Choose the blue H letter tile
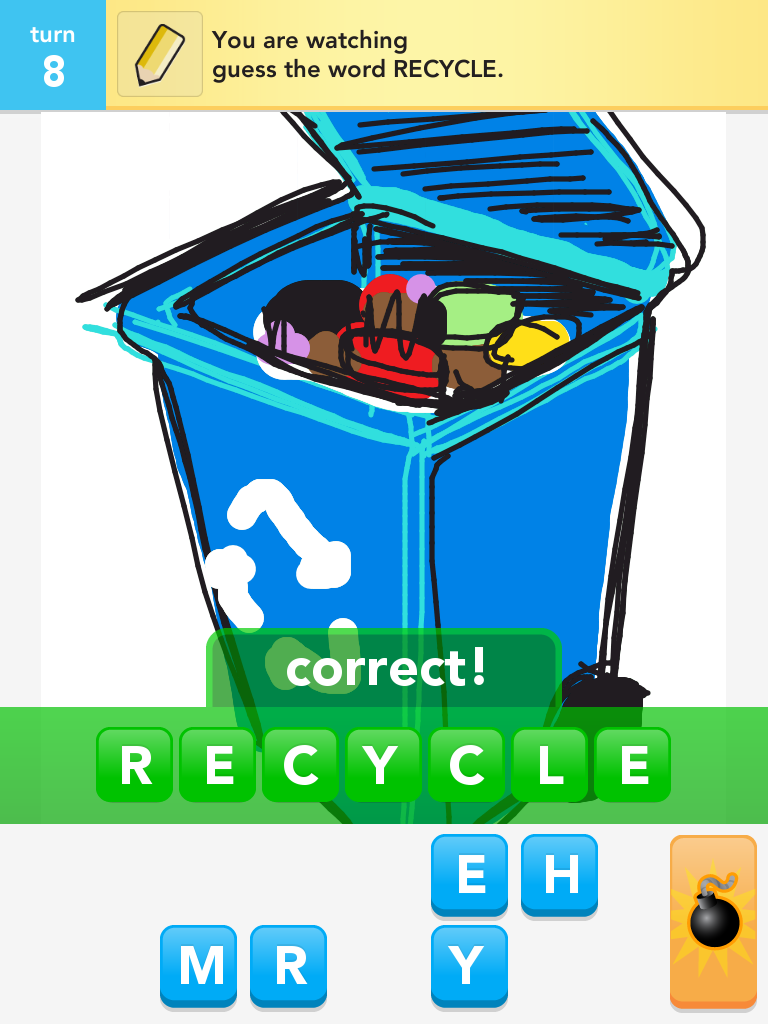This screenshot has height=1024, width=768. 559,875
